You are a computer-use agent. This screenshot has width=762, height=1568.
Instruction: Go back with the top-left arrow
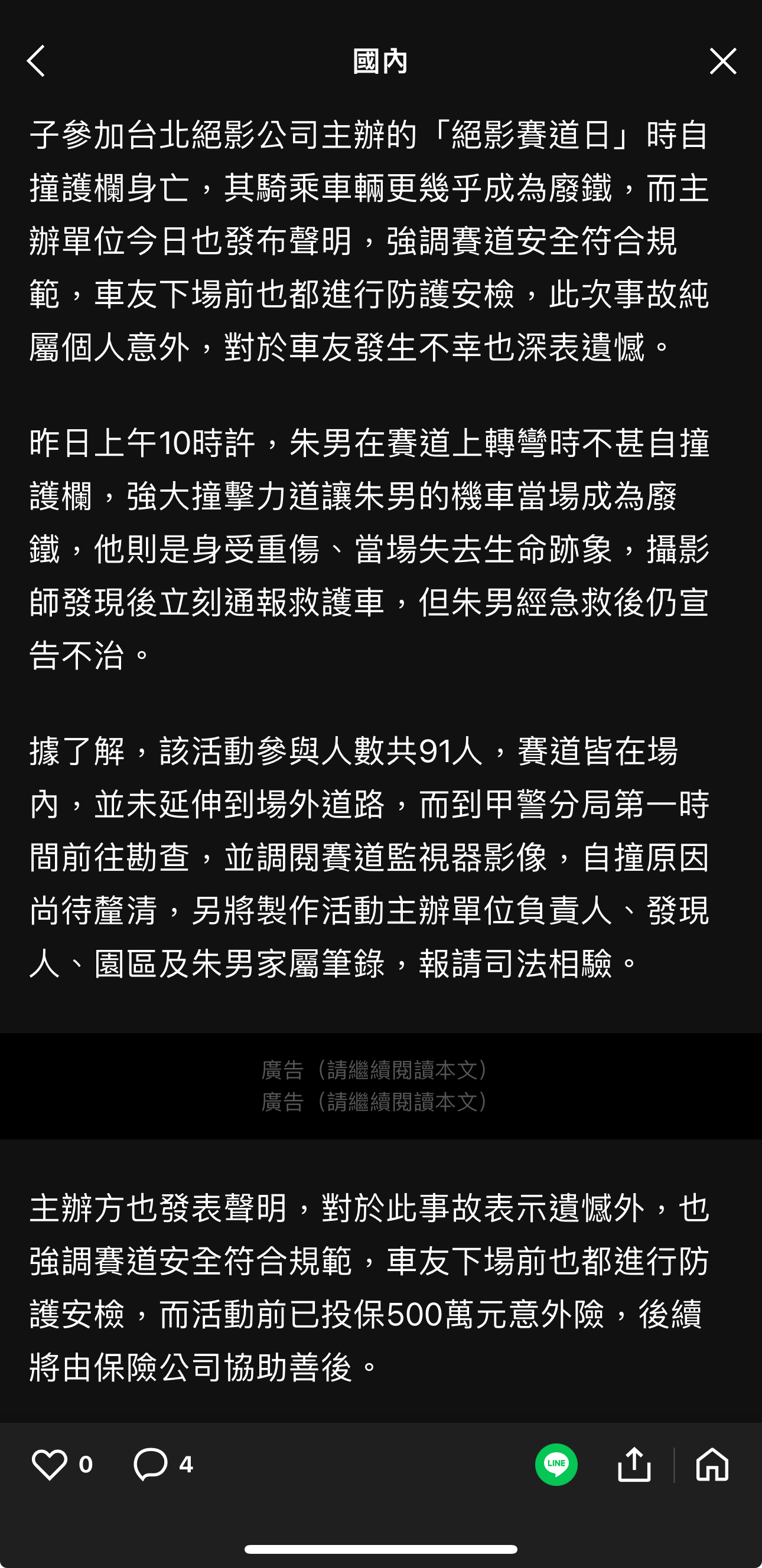36,61
